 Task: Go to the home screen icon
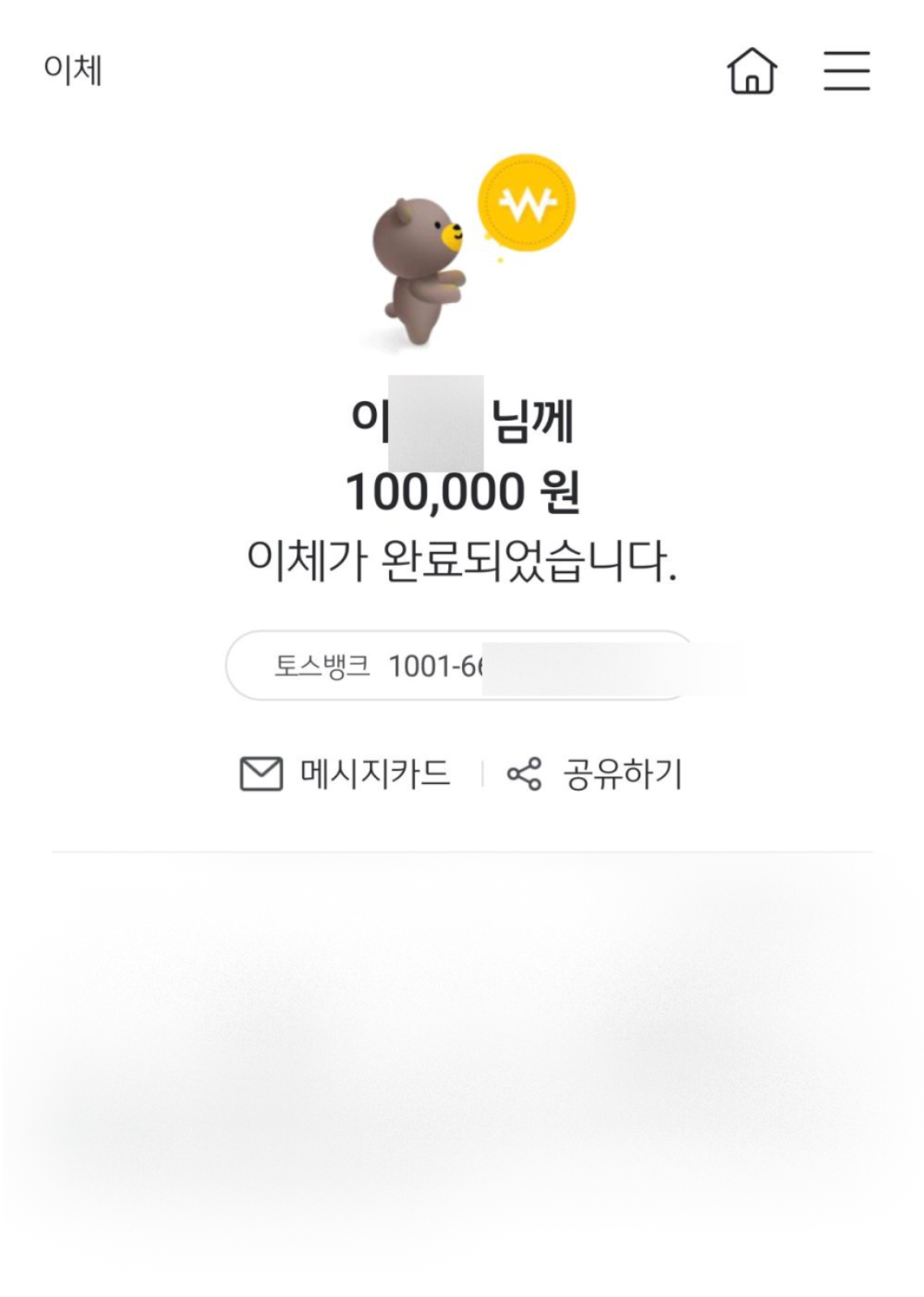pos(752,71)
